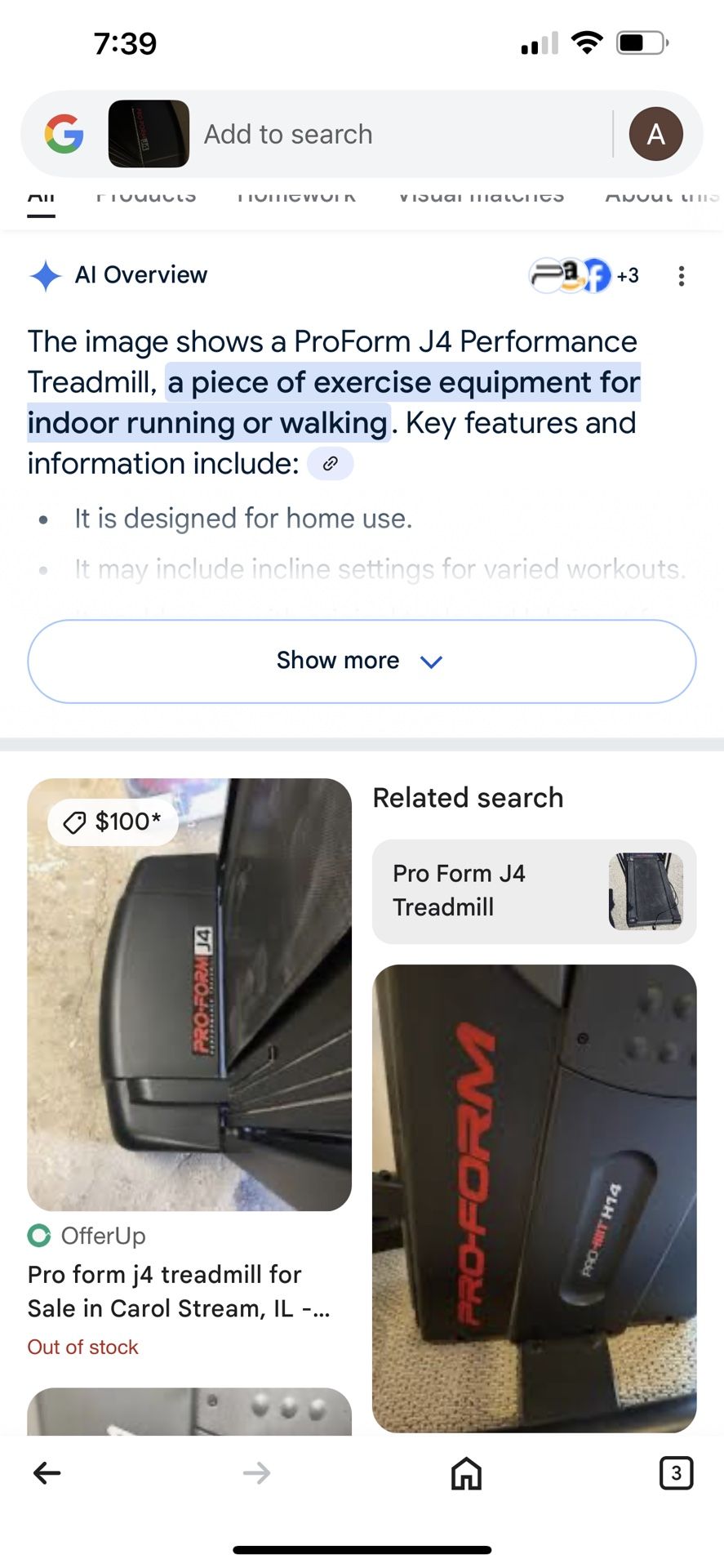The image size is (724, 1568).
Task: Tap the home icon in bottom navigation
Action: 466,1473
